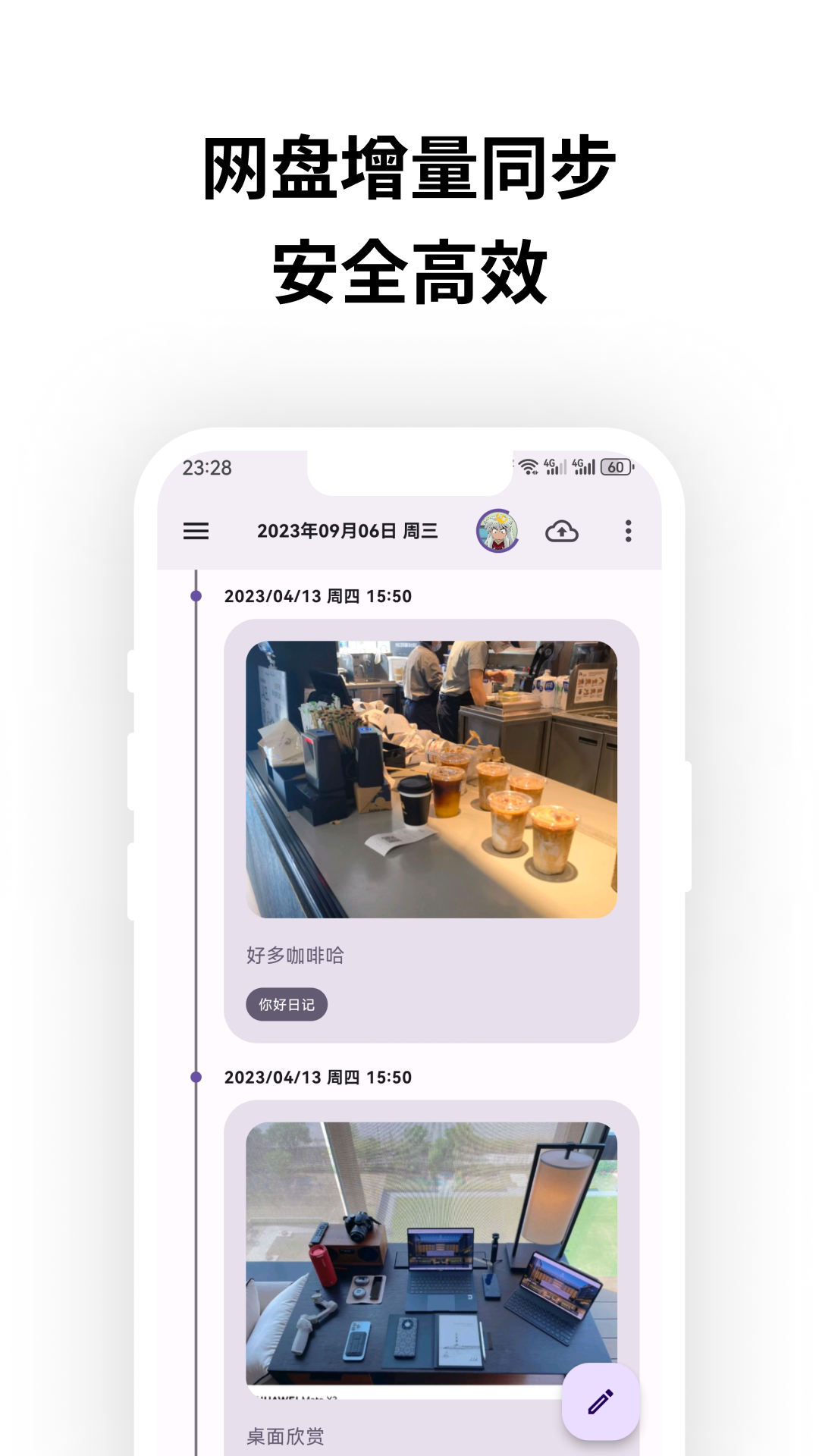
Task: Tap the second entry timestamp label
Action: [318, 1077]
